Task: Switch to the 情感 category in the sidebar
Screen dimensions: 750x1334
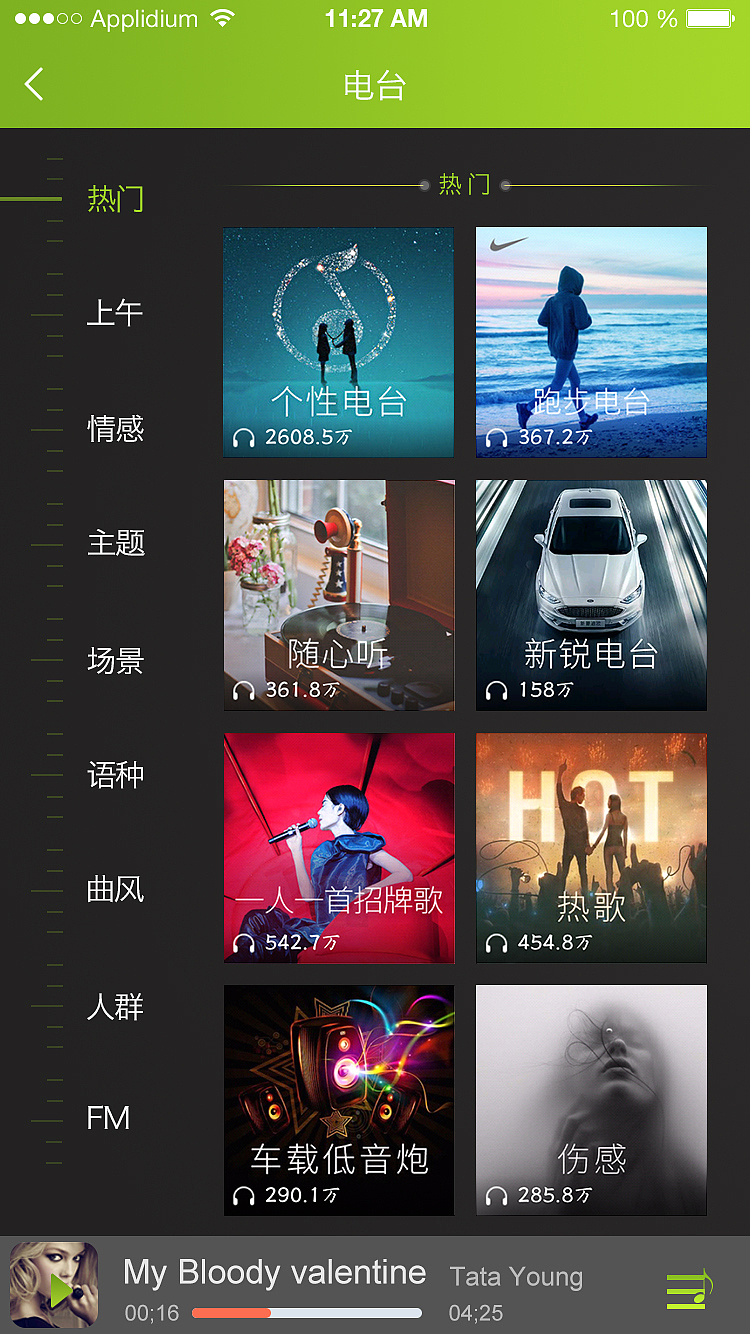Action: click(x=115, y=429)
